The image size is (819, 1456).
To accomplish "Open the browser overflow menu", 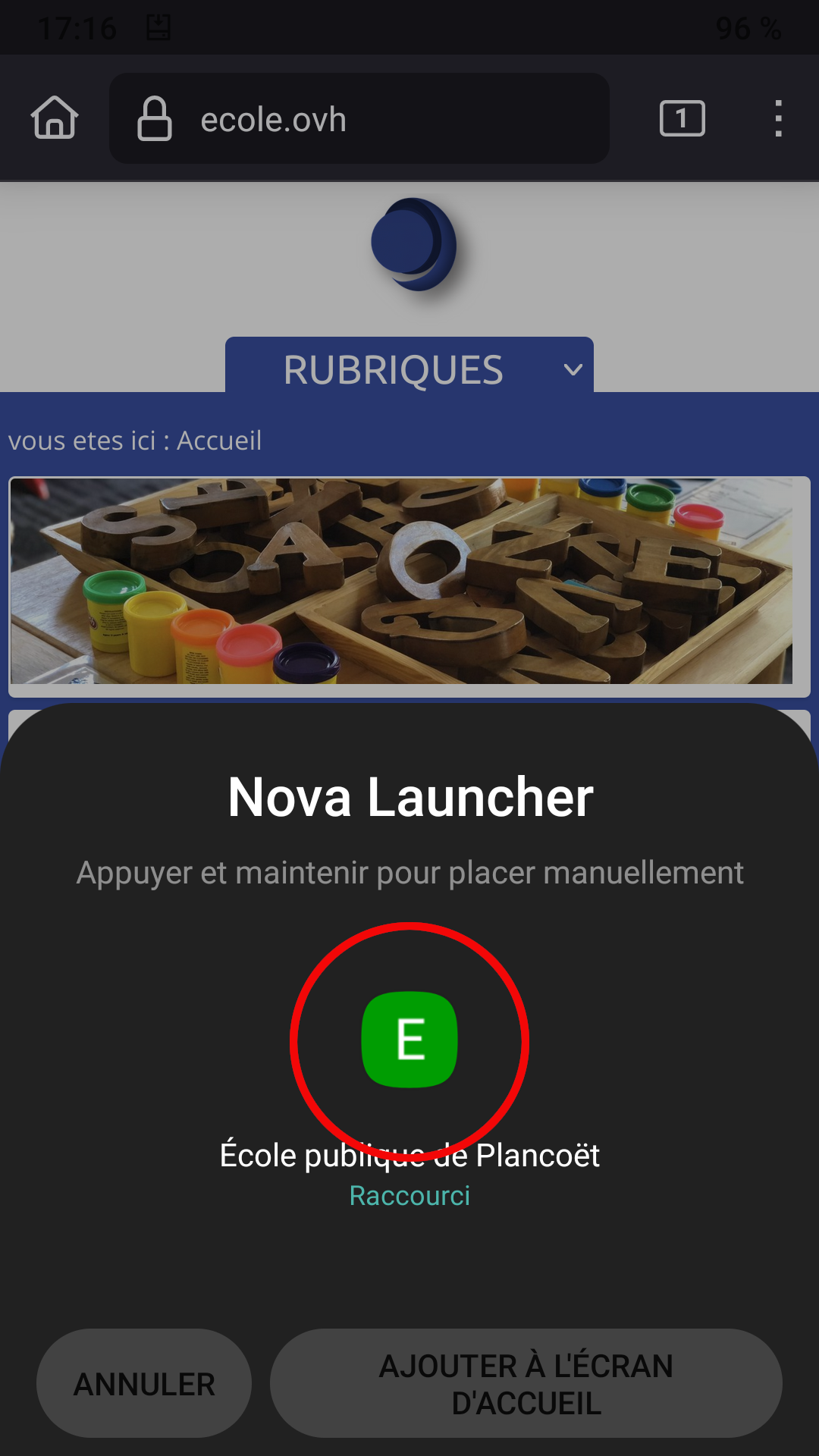I will 778,118.
